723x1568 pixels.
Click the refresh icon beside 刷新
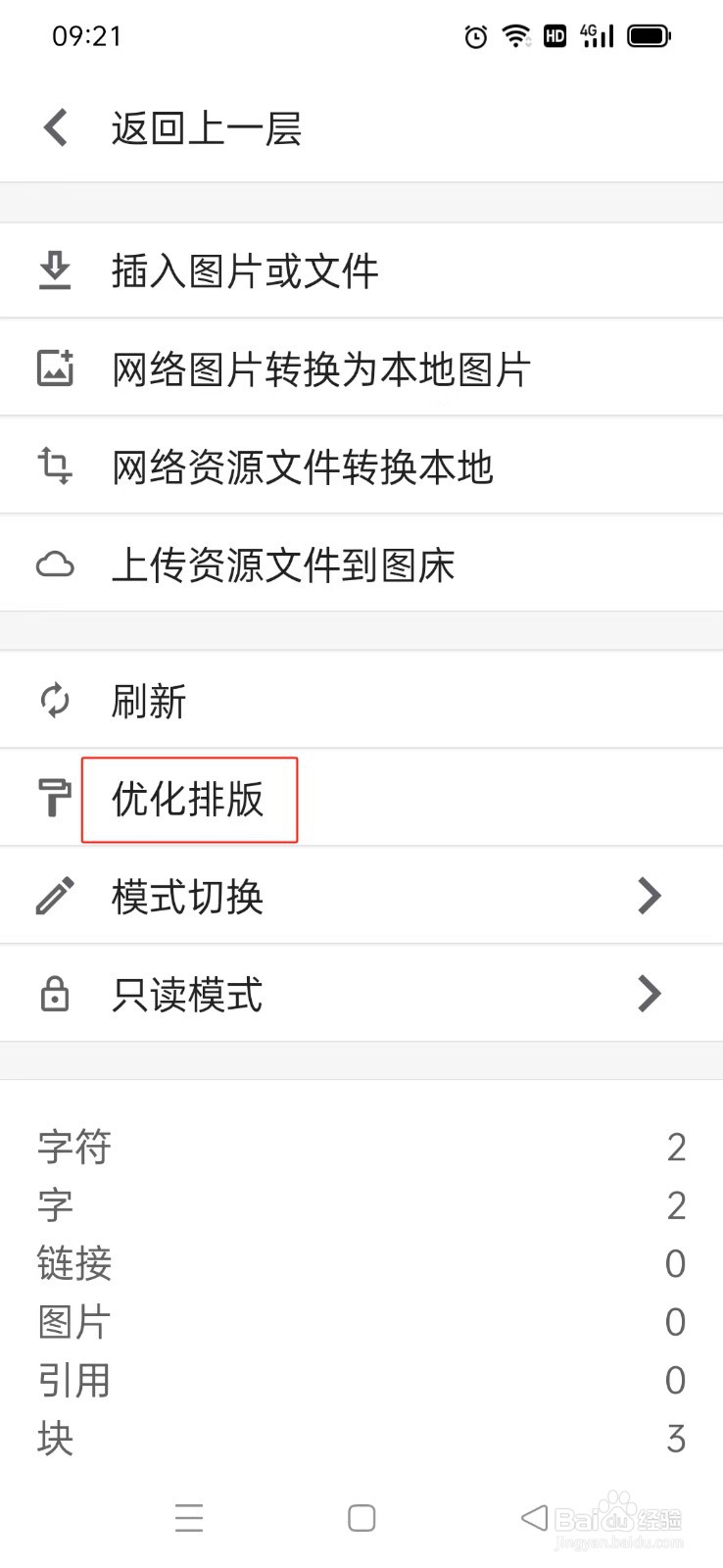point(56,700)
